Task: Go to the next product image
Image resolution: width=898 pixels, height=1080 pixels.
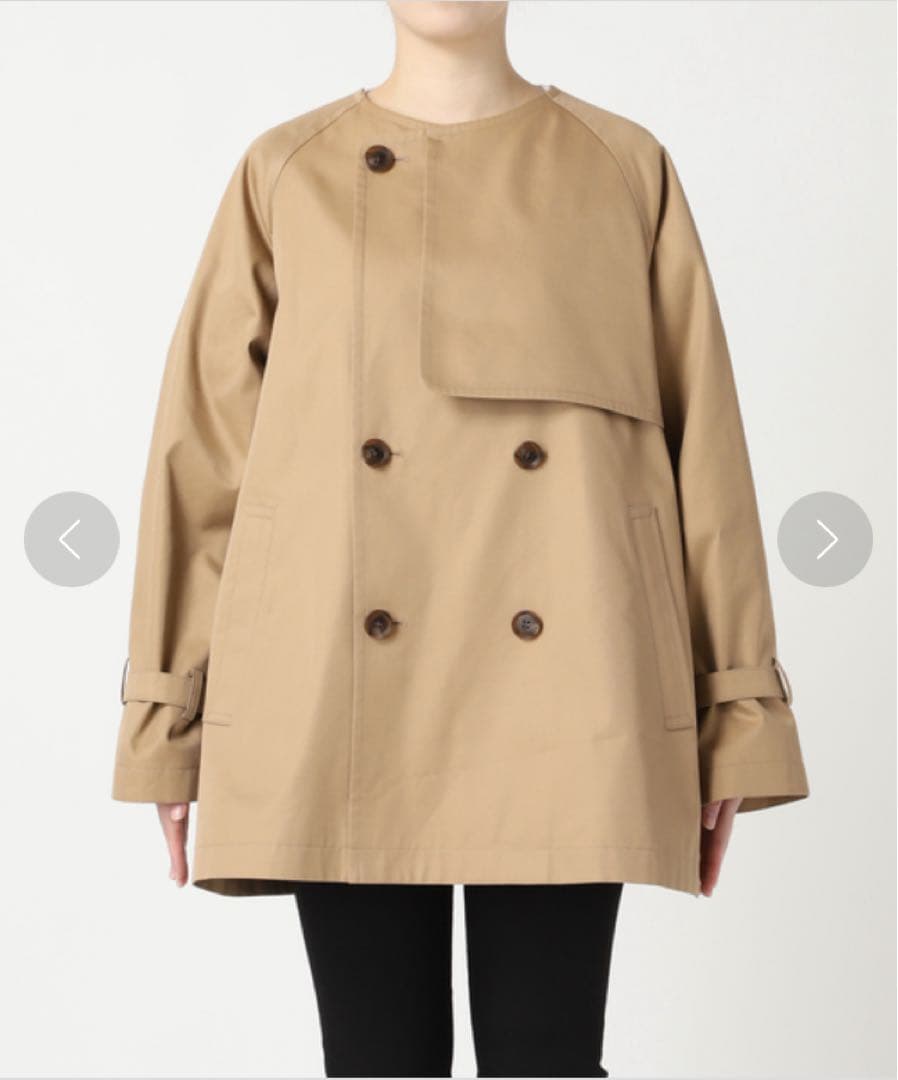Action: pyautogui.click(x=825, y=539)
